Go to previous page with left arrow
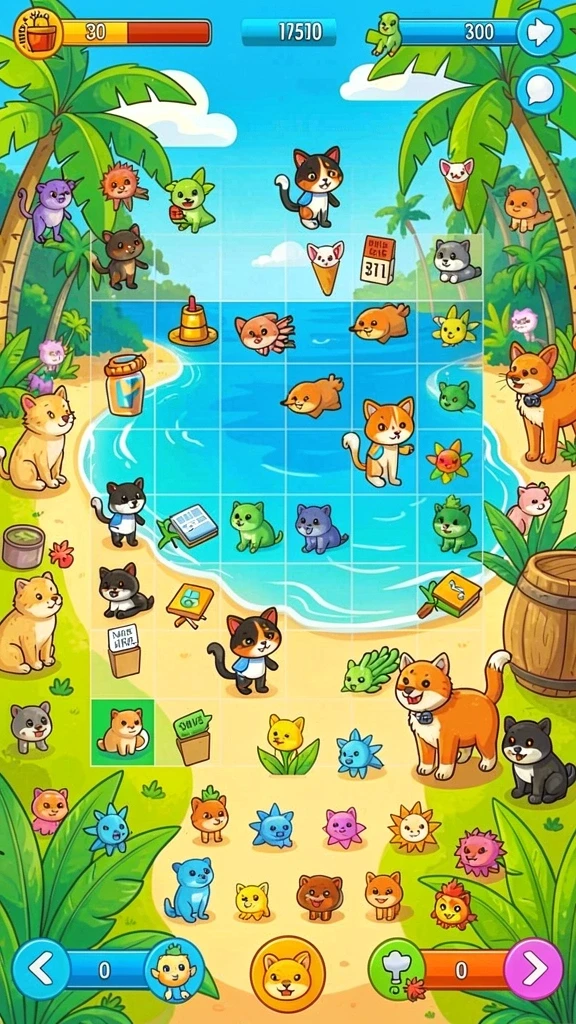 [x=41, y=969]
